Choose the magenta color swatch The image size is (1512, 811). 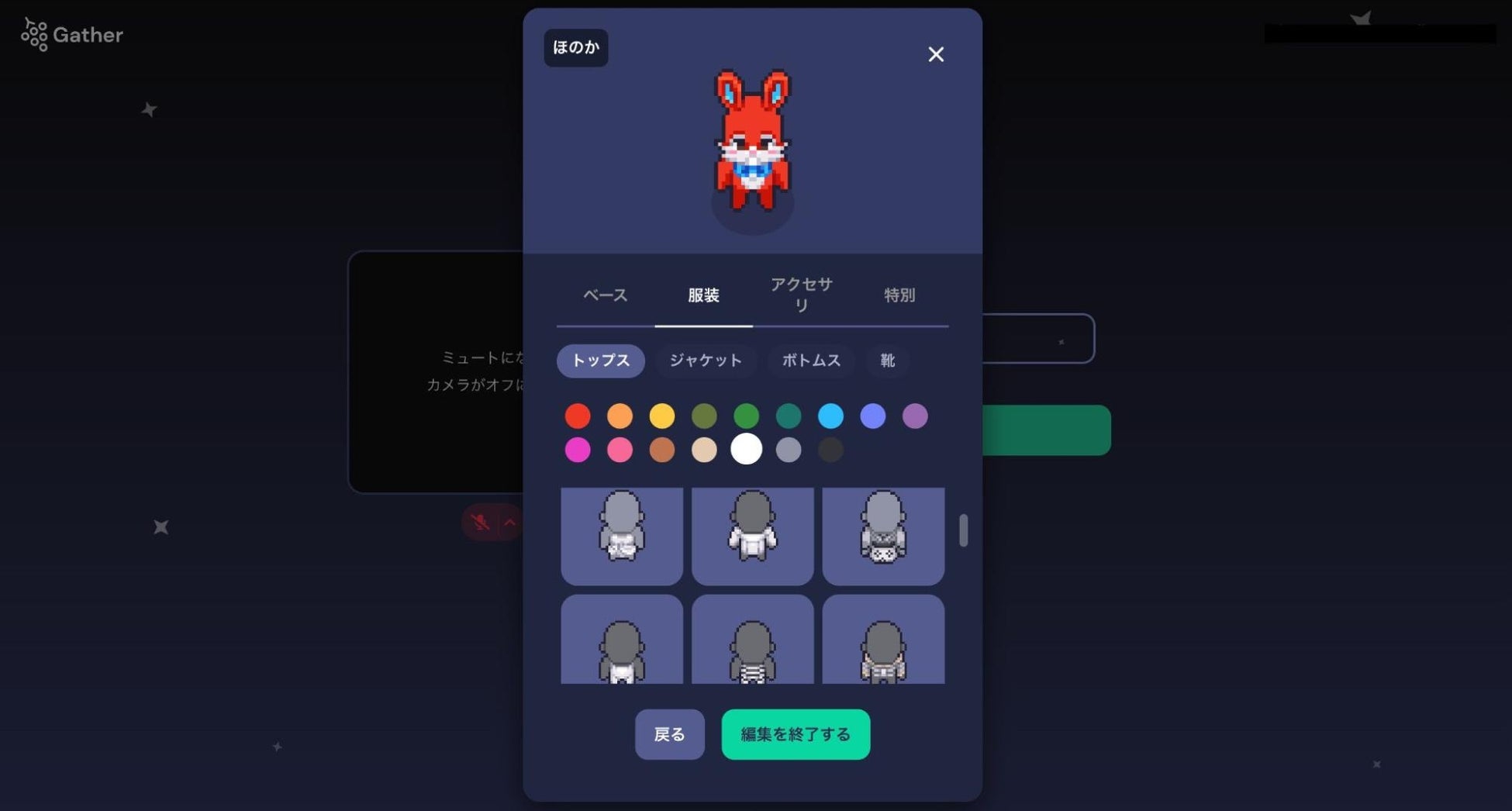[578, 450]
